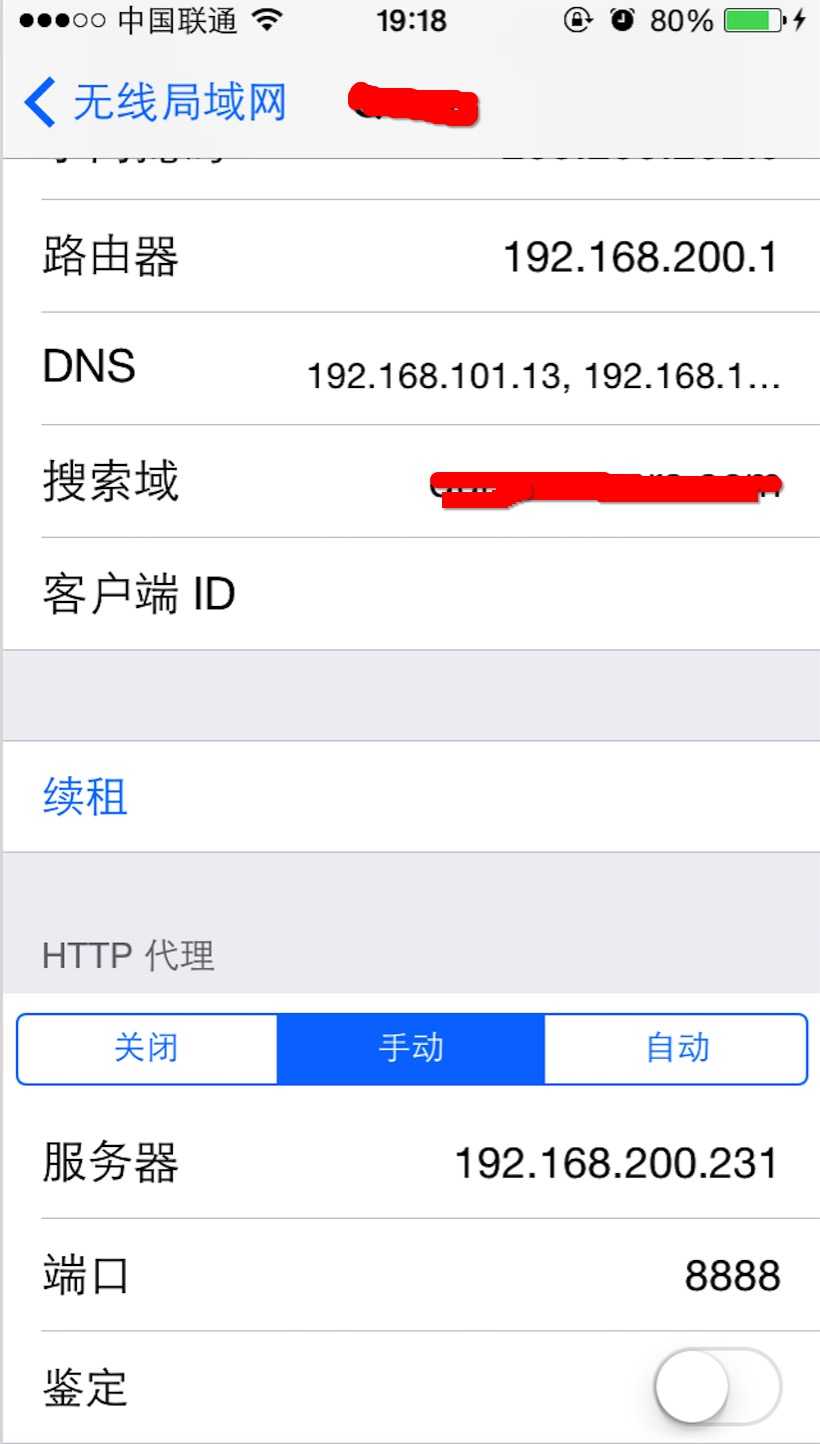Tap the 客户端 ID empty field
820x1444 pixels.
pyautogui.click(x=410, y=592)
